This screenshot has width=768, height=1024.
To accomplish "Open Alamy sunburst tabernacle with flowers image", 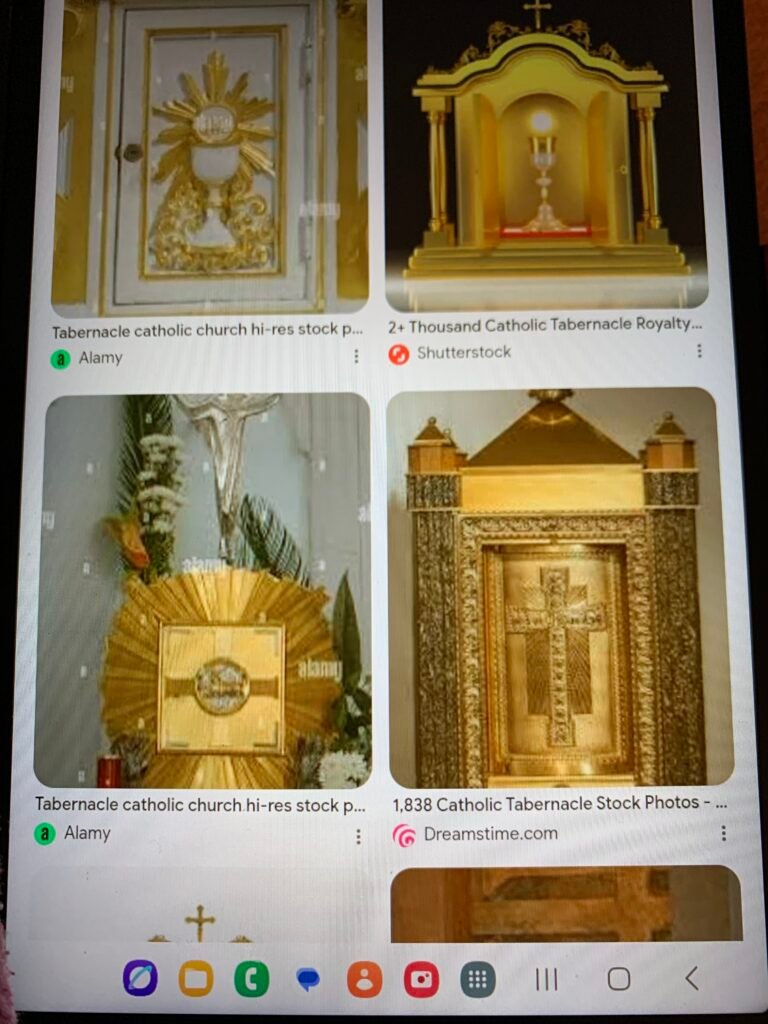I will coord(204,590).
